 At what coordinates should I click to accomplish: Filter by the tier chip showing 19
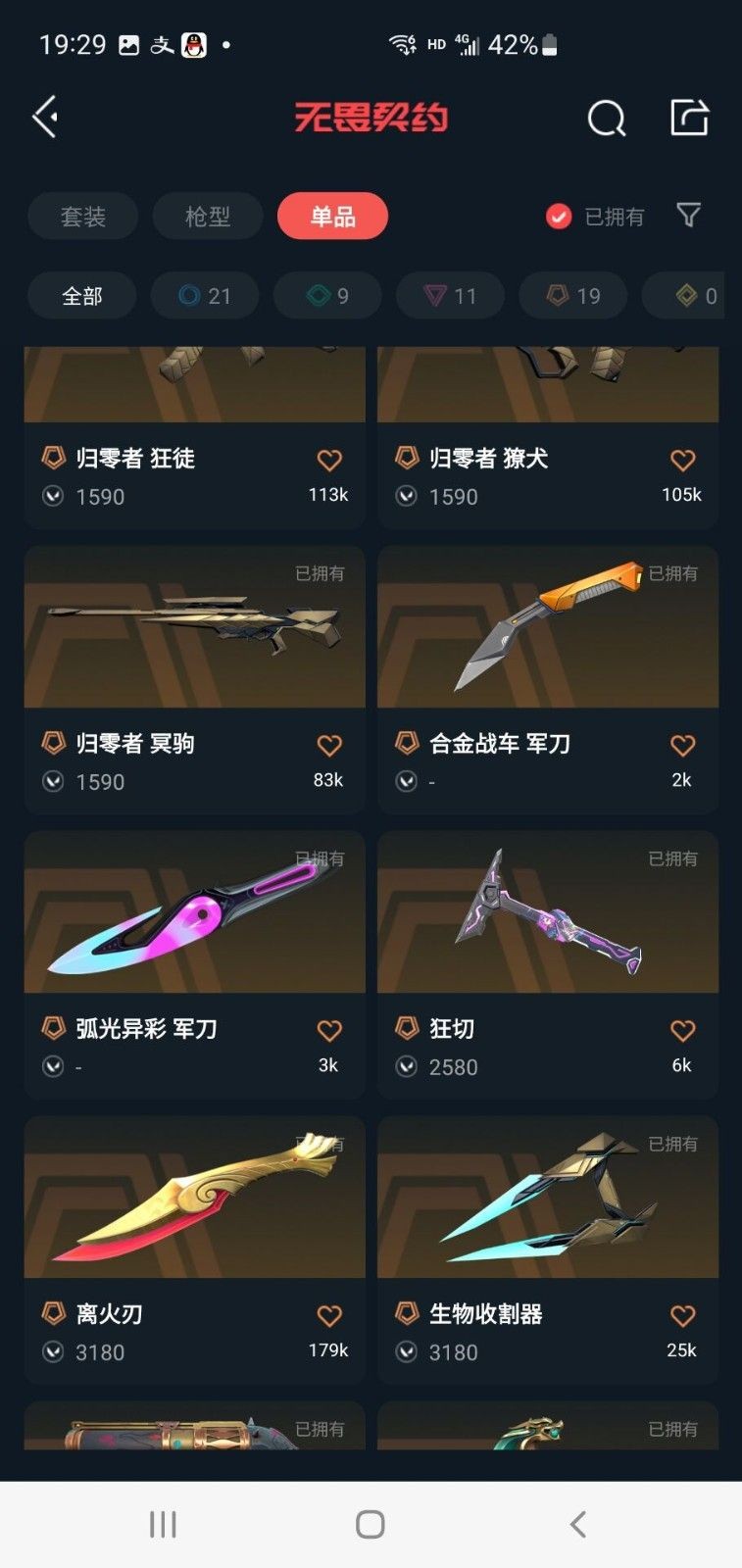(x=573, y=296)
